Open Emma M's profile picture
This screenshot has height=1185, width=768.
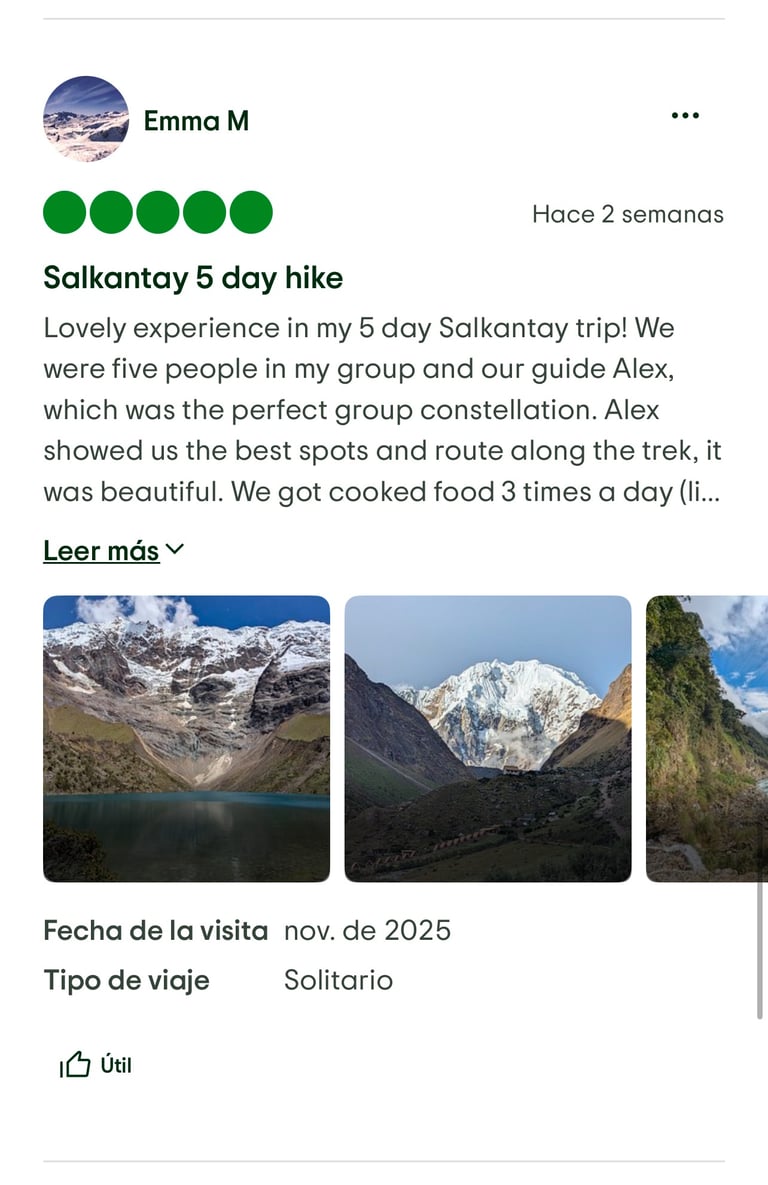86,119
